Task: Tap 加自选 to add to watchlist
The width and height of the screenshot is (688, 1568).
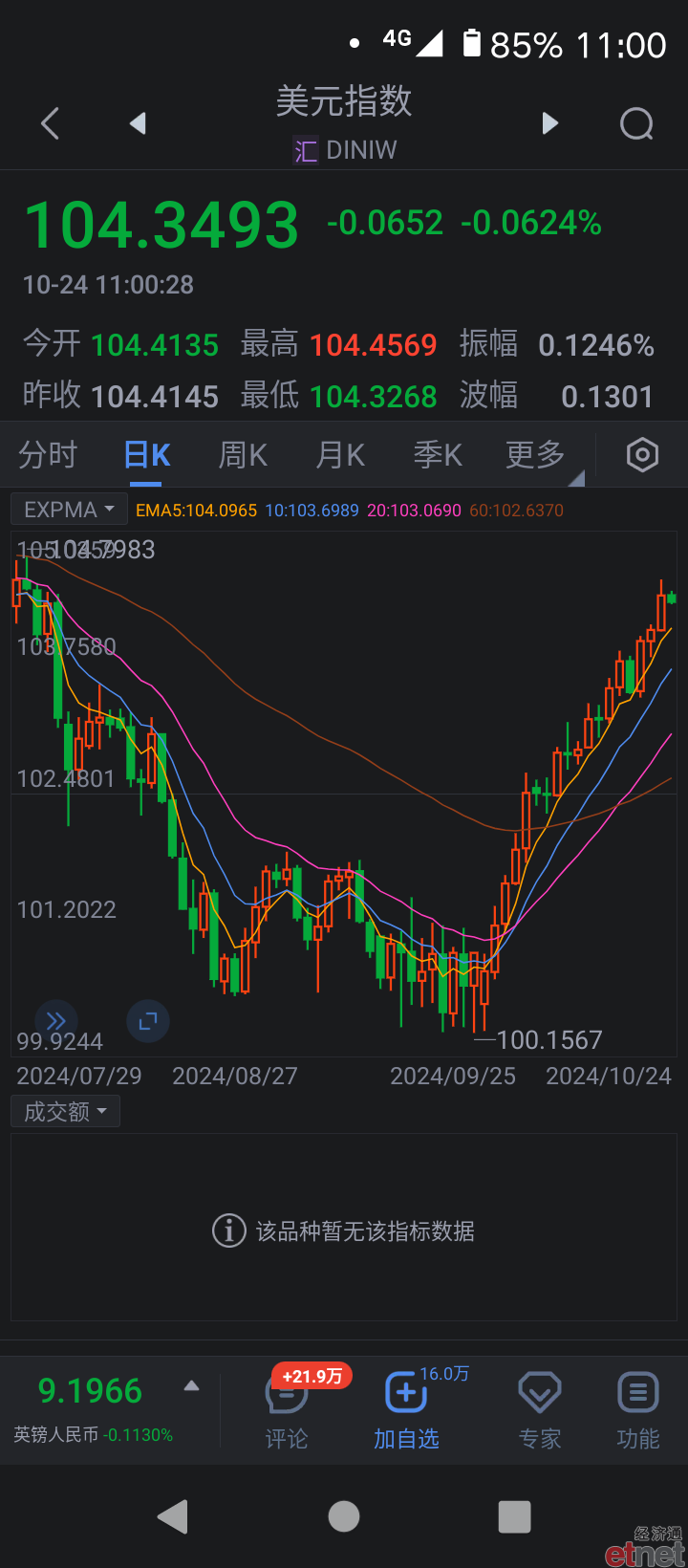Action: point(406,1408)
